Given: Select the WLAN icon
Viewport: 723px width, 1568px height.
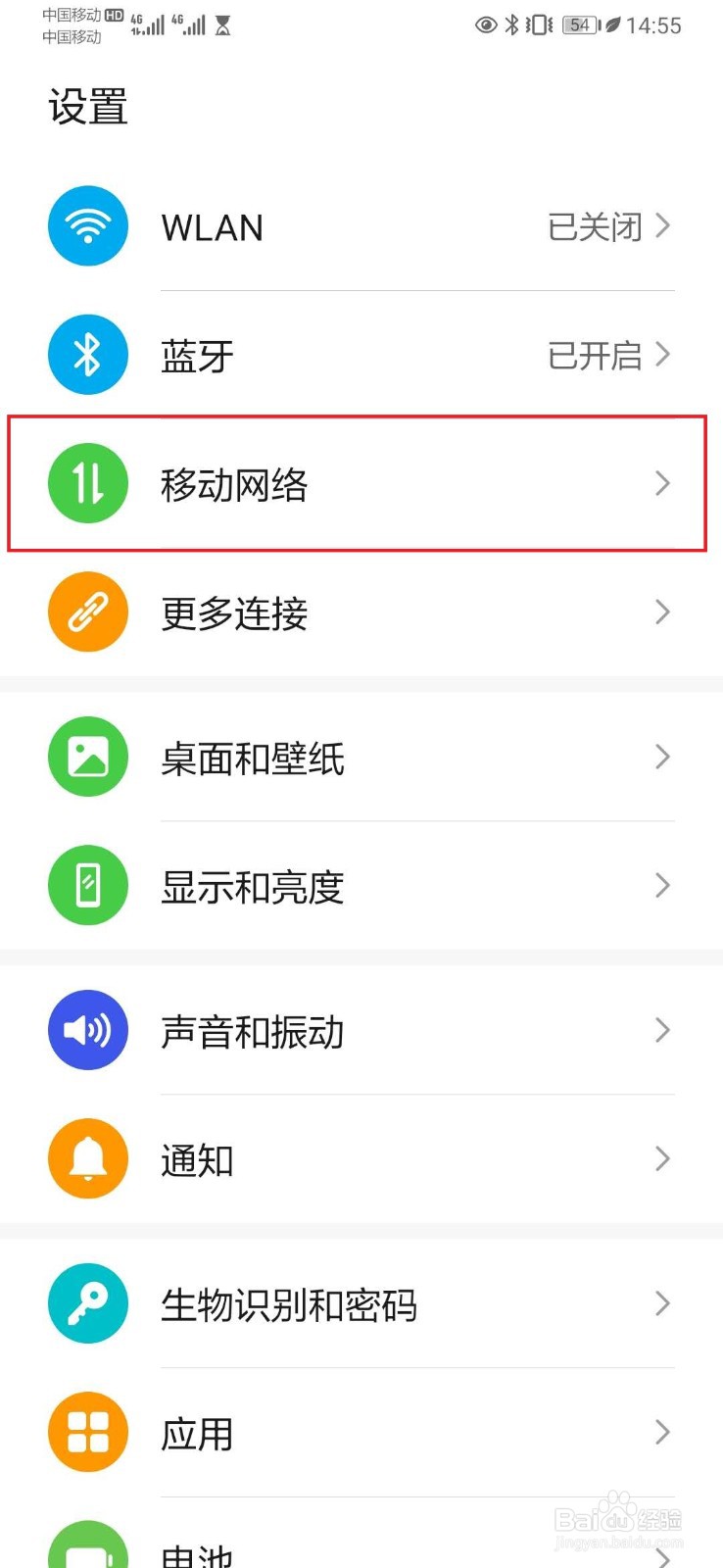Looking at the screenshot, I should [87, 226].
